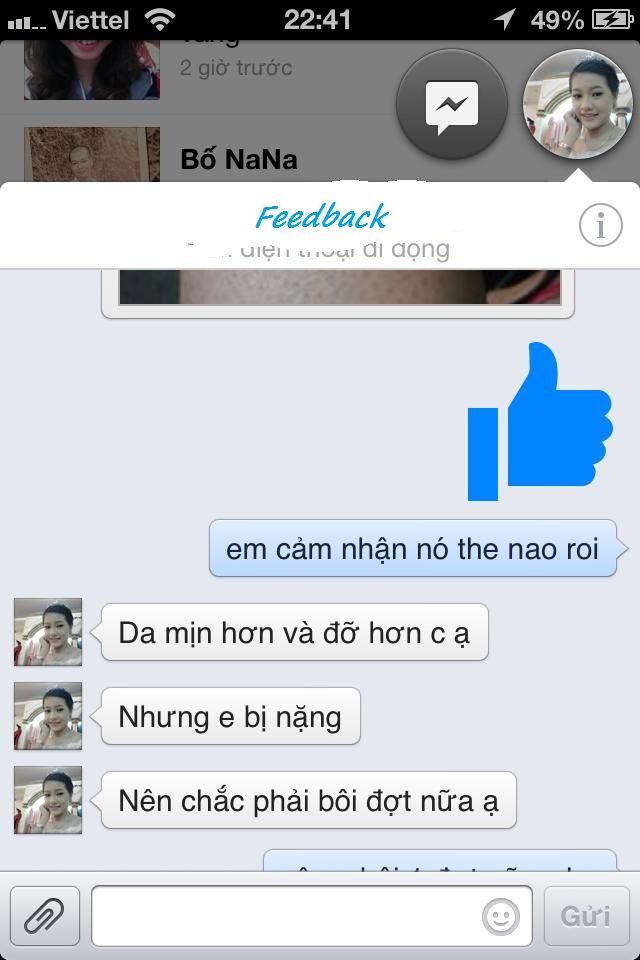Screen dimensions: 640x960
Task: Tap the profile photo chat head
Action: [x=577, y=104]
